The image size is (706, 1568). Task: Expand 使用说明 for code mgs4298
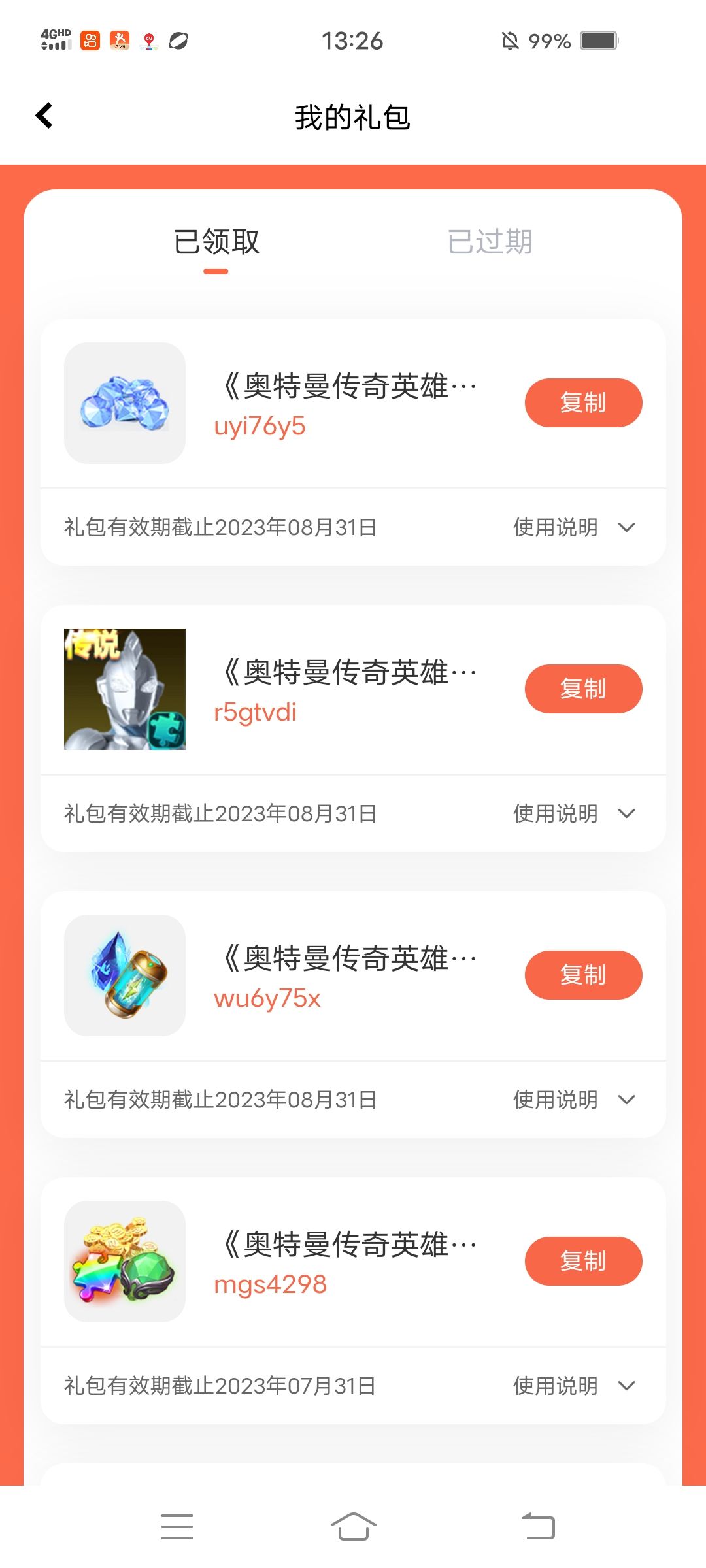pos(574,1386)
